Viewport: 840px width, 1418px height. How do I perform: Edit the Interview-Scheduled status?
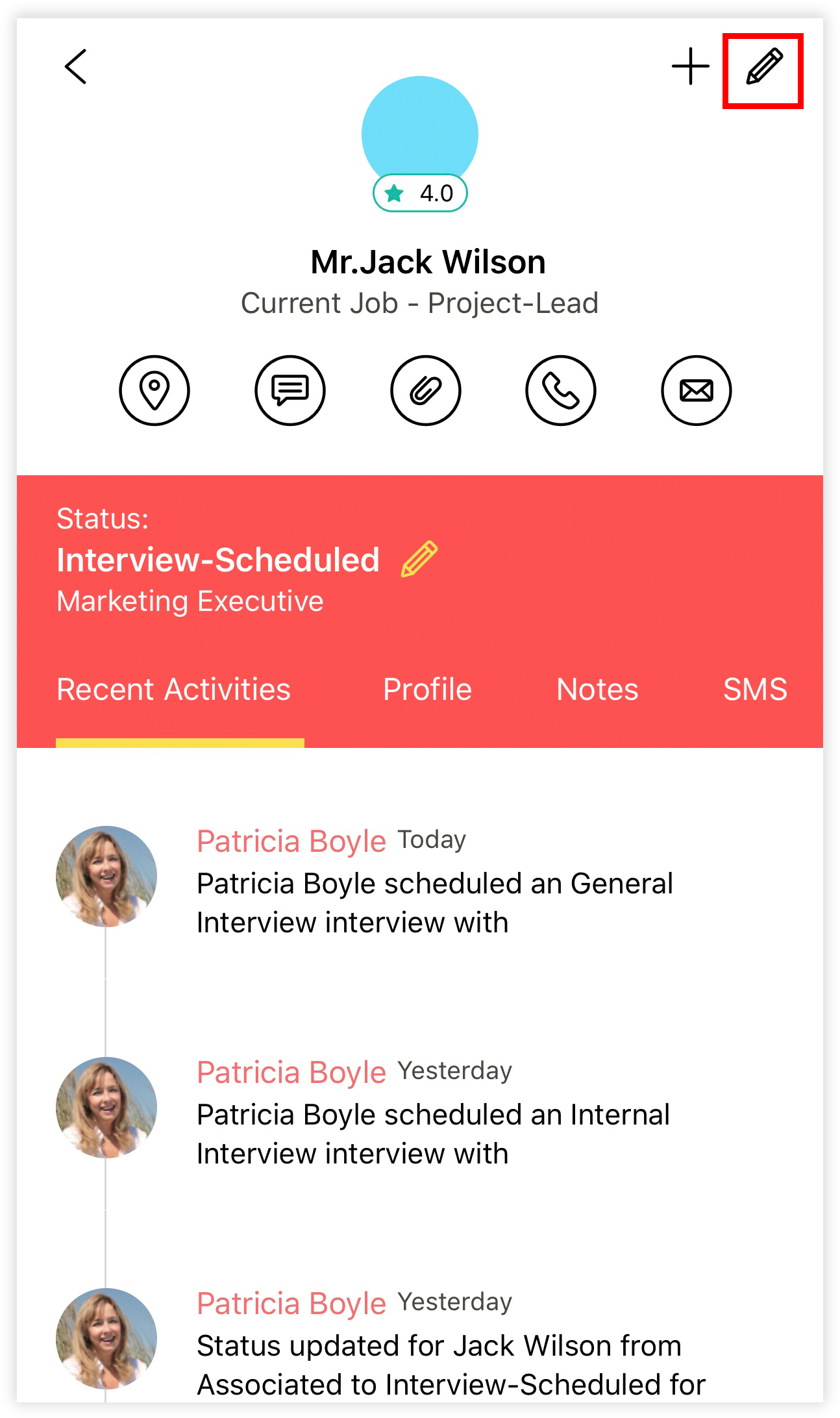419,559
